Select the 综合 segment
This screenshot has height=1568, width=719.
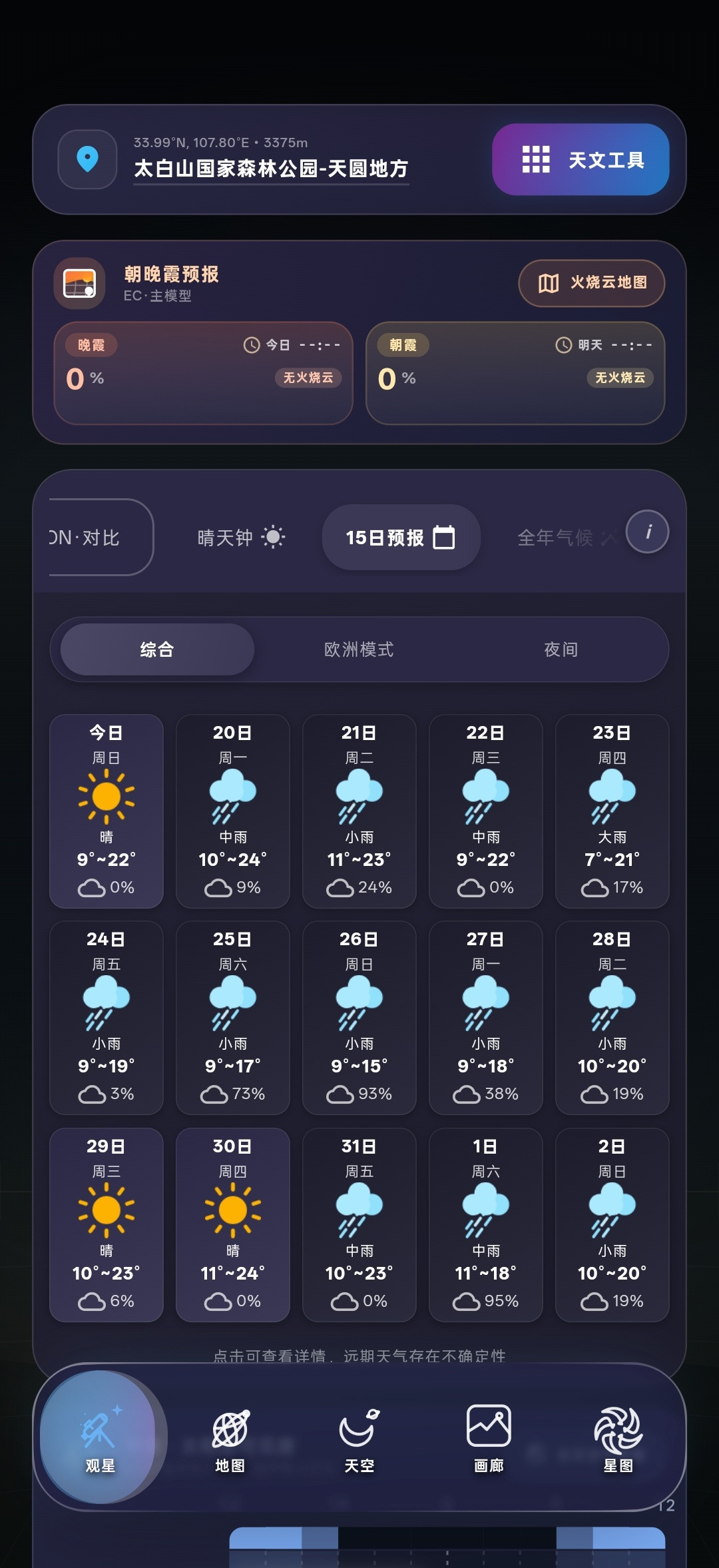tap(157, 649)
